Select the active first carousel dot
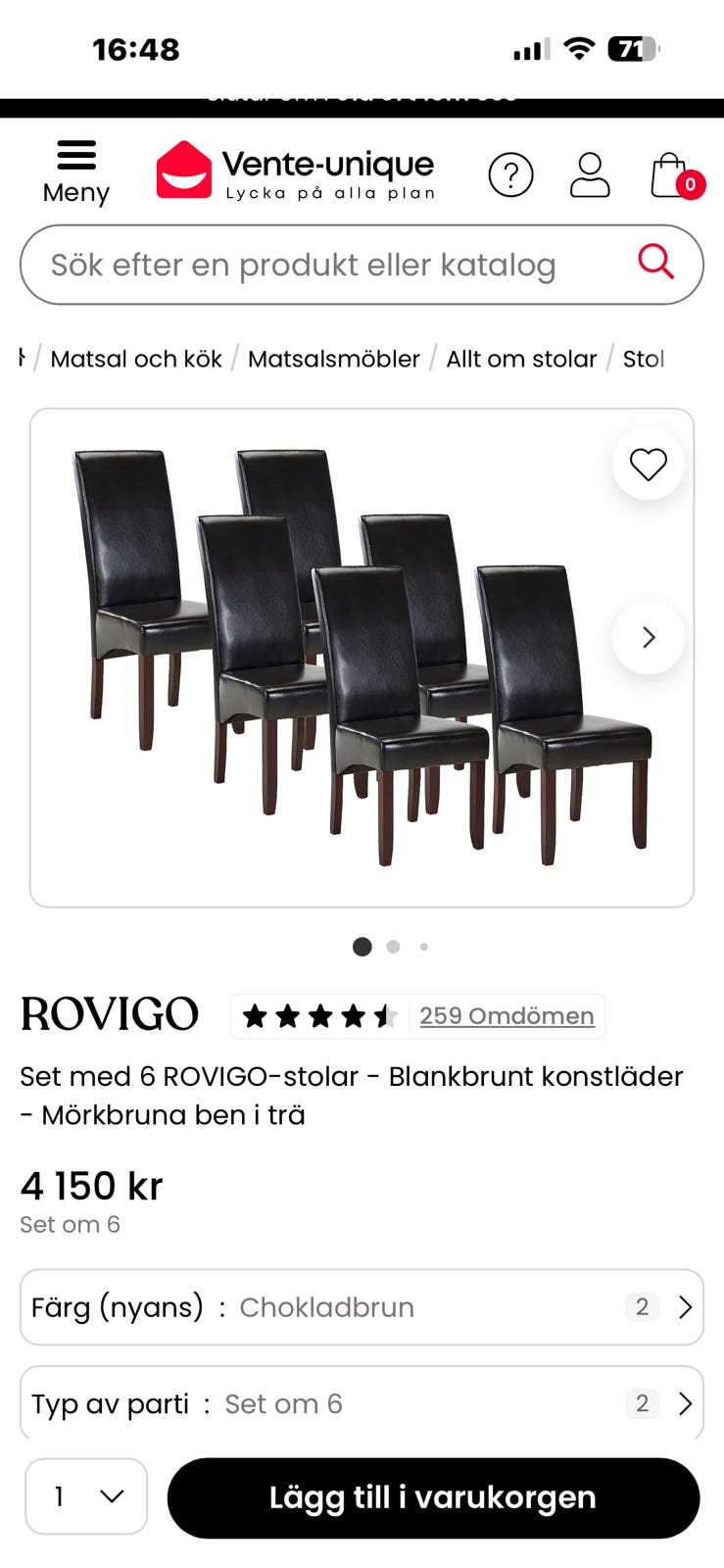This screenshot has height=1568, width=724. [x=362, y=947]
